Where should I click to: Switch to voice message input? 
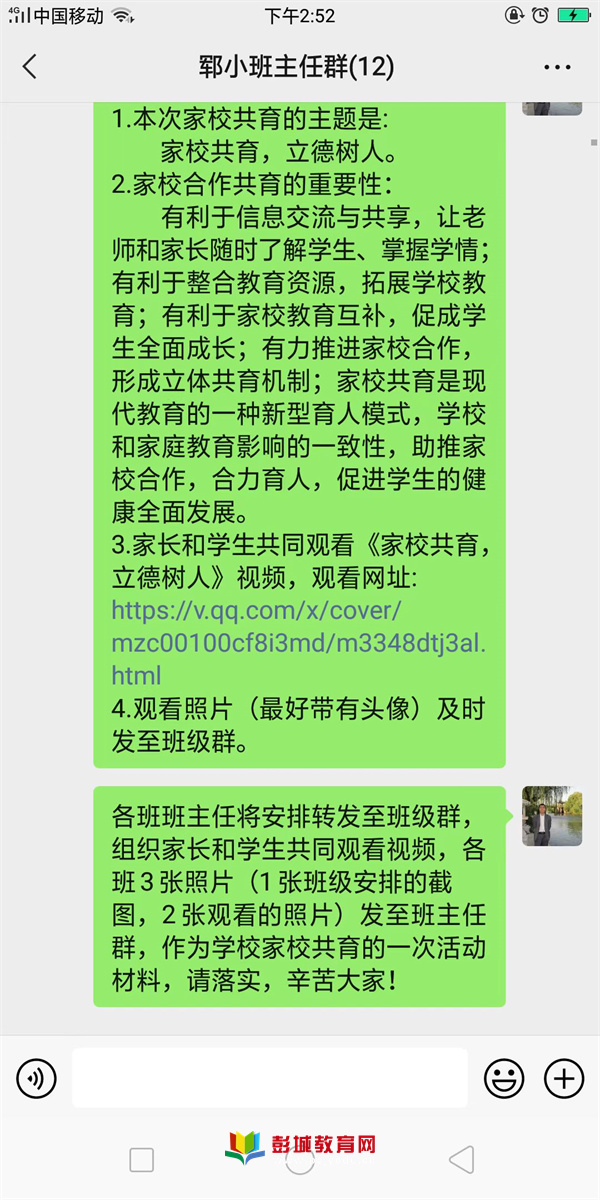pos(37,1078)
